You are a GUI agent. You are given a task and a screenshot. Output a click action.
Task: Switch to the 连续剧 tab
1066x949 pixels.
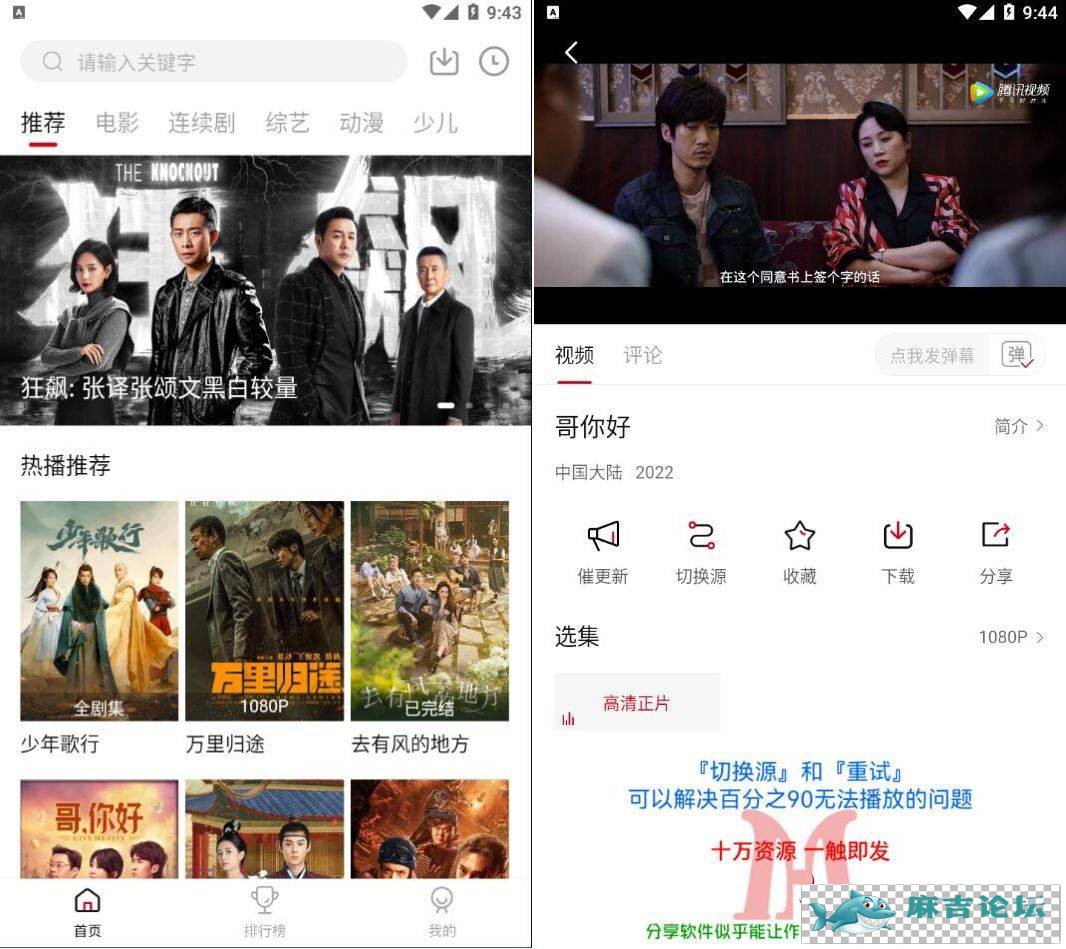click(201, 123)
